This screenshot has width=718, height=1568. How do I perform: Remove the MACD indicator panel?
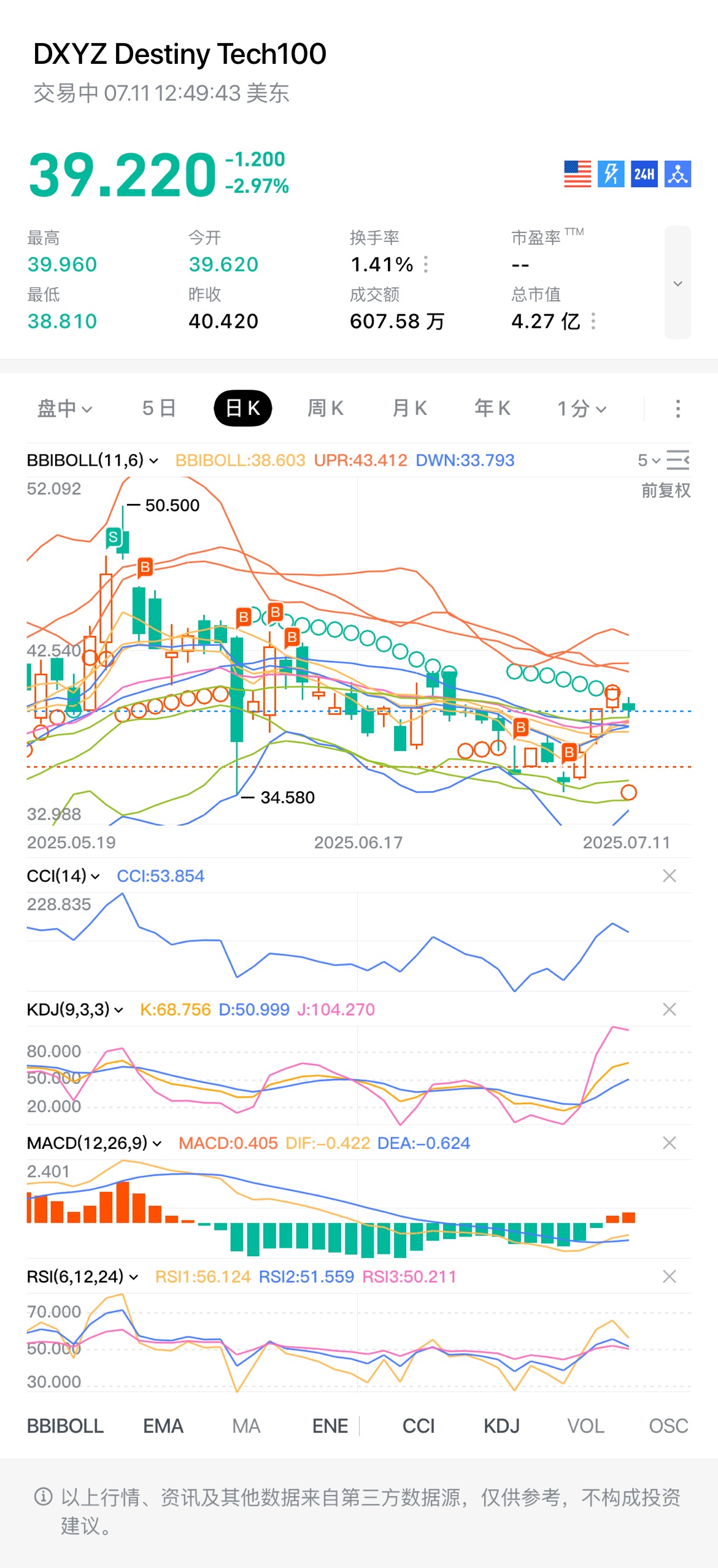point(670,1143)
